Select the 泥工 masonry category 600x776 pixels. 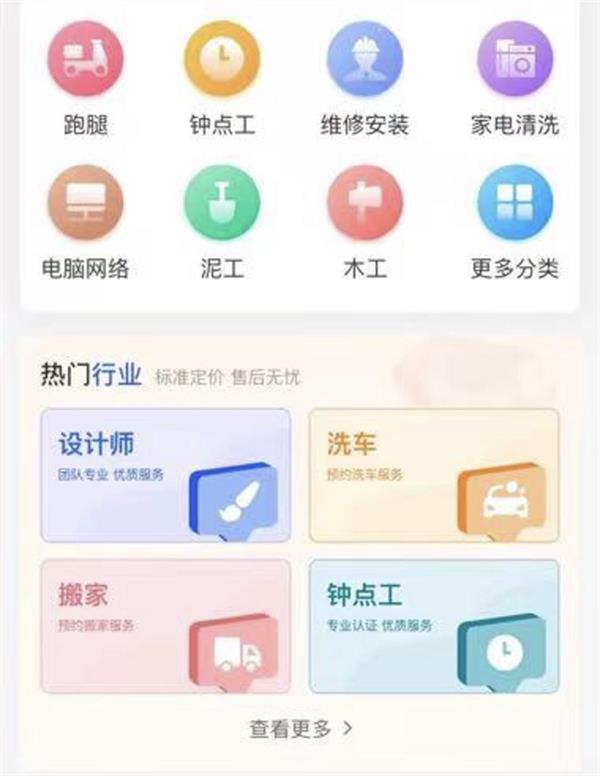222,203
